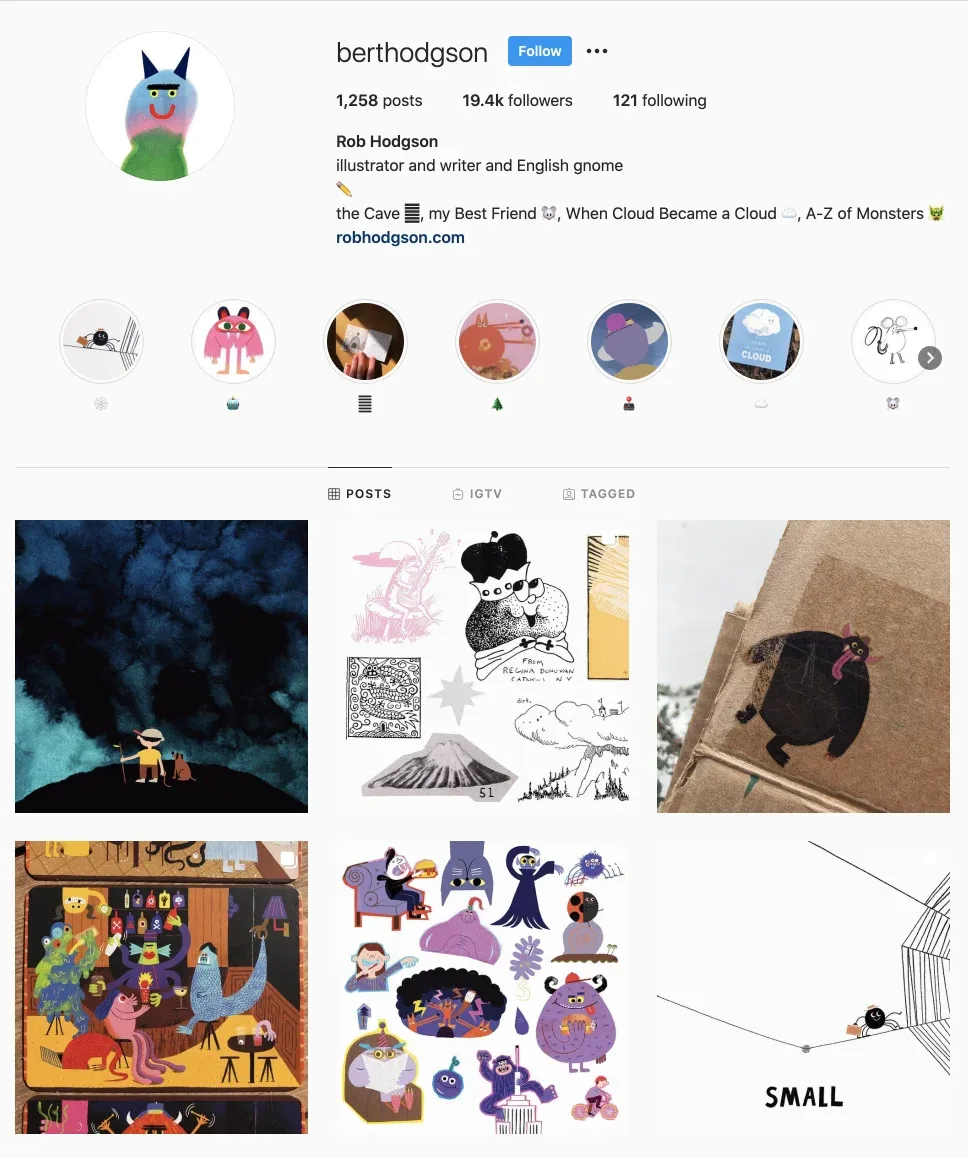The width and height of the screenshot is (968, 1158).
Task: Open the three-dot options menu
Action: [x=597, y=51]
